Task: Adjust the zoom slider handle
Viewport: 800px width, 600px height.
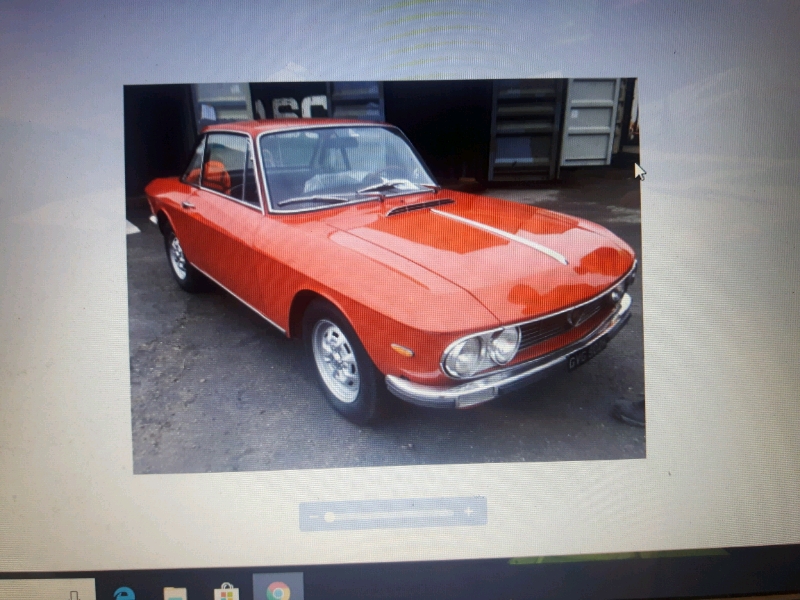Action: 331,516
